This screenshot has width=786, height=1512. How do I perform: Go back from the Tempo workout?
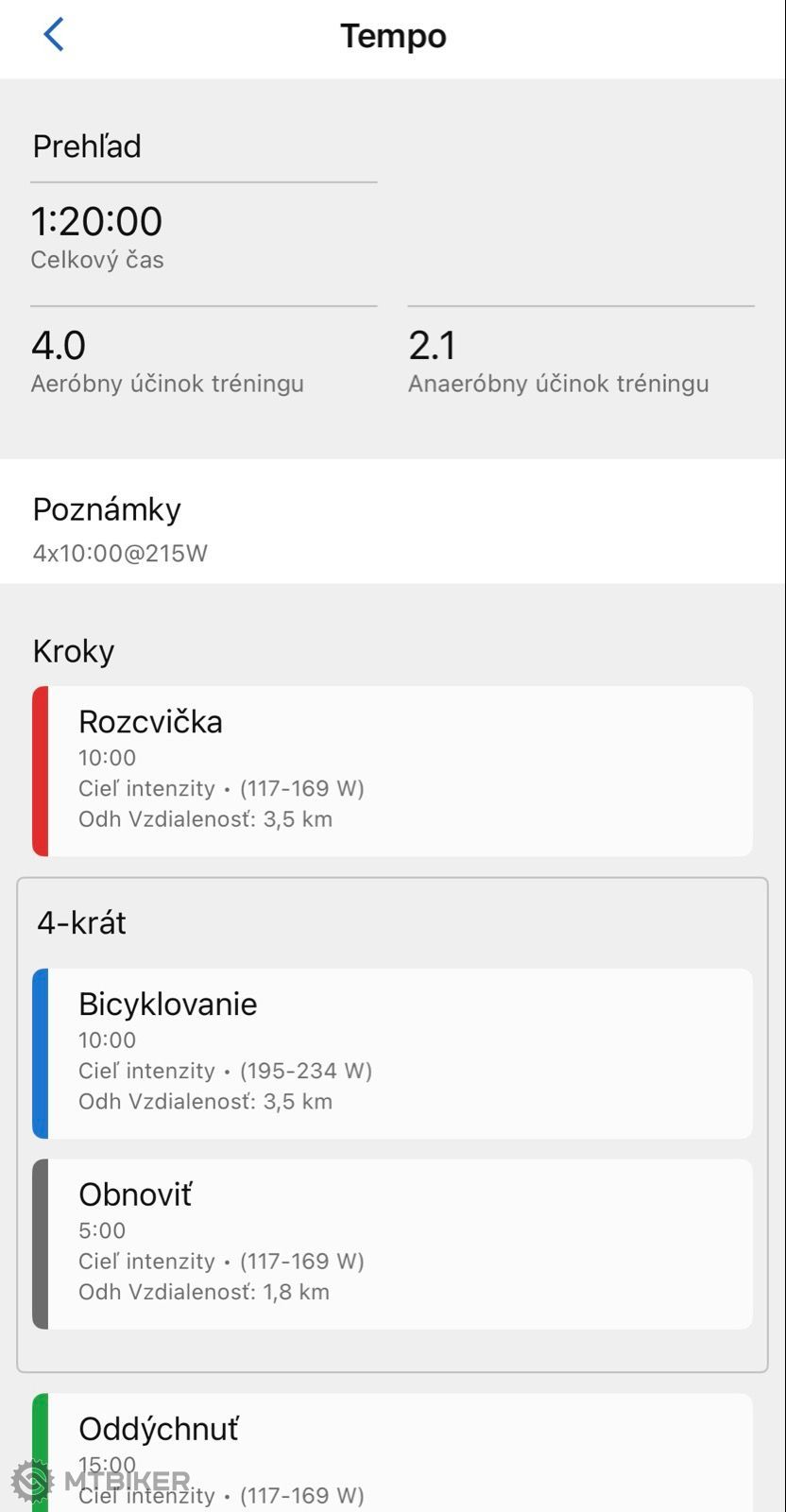click(x=54, y=35)
